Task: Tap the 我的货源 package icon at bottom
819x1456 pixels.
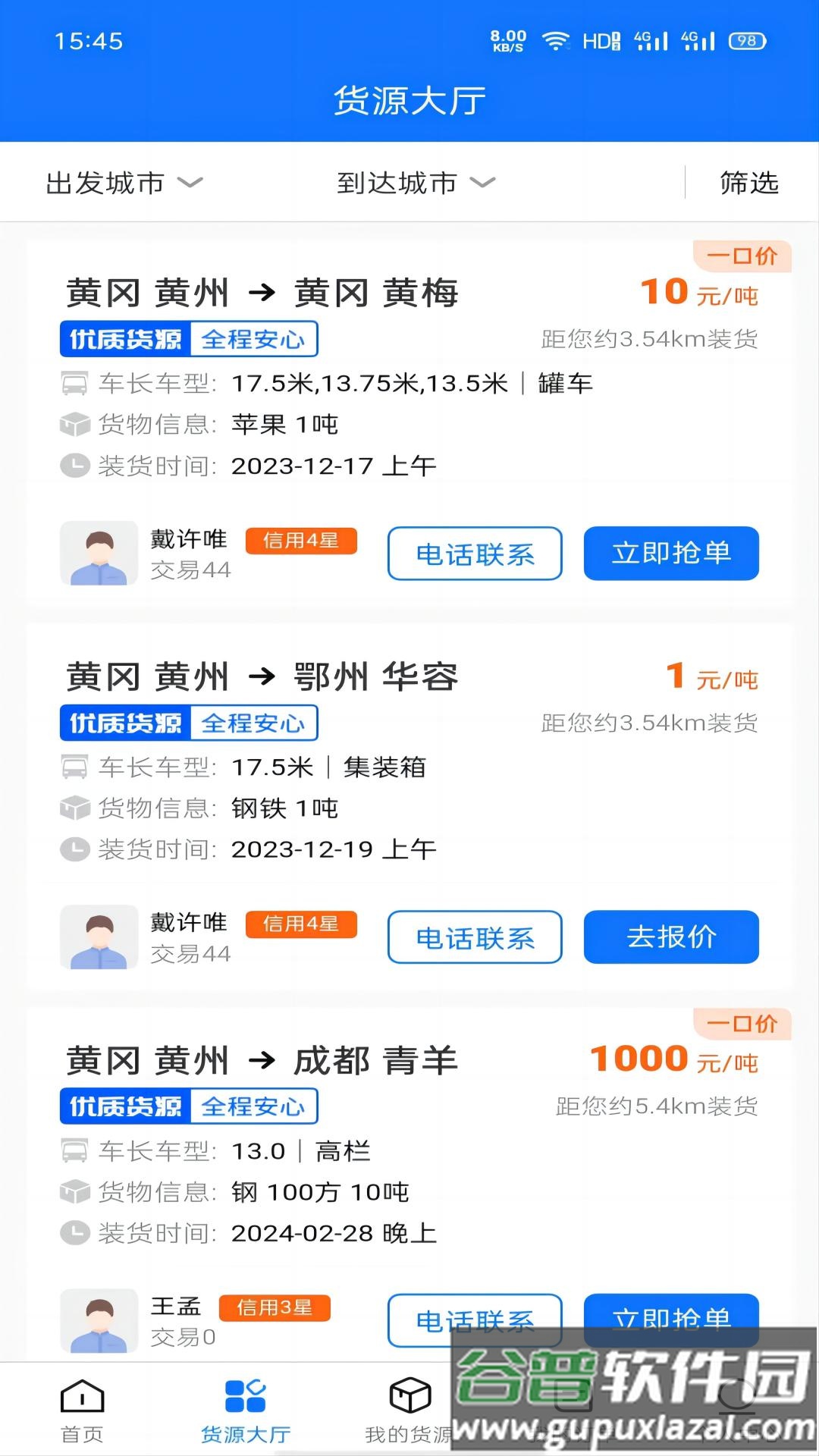Action: coord(409,1395)
